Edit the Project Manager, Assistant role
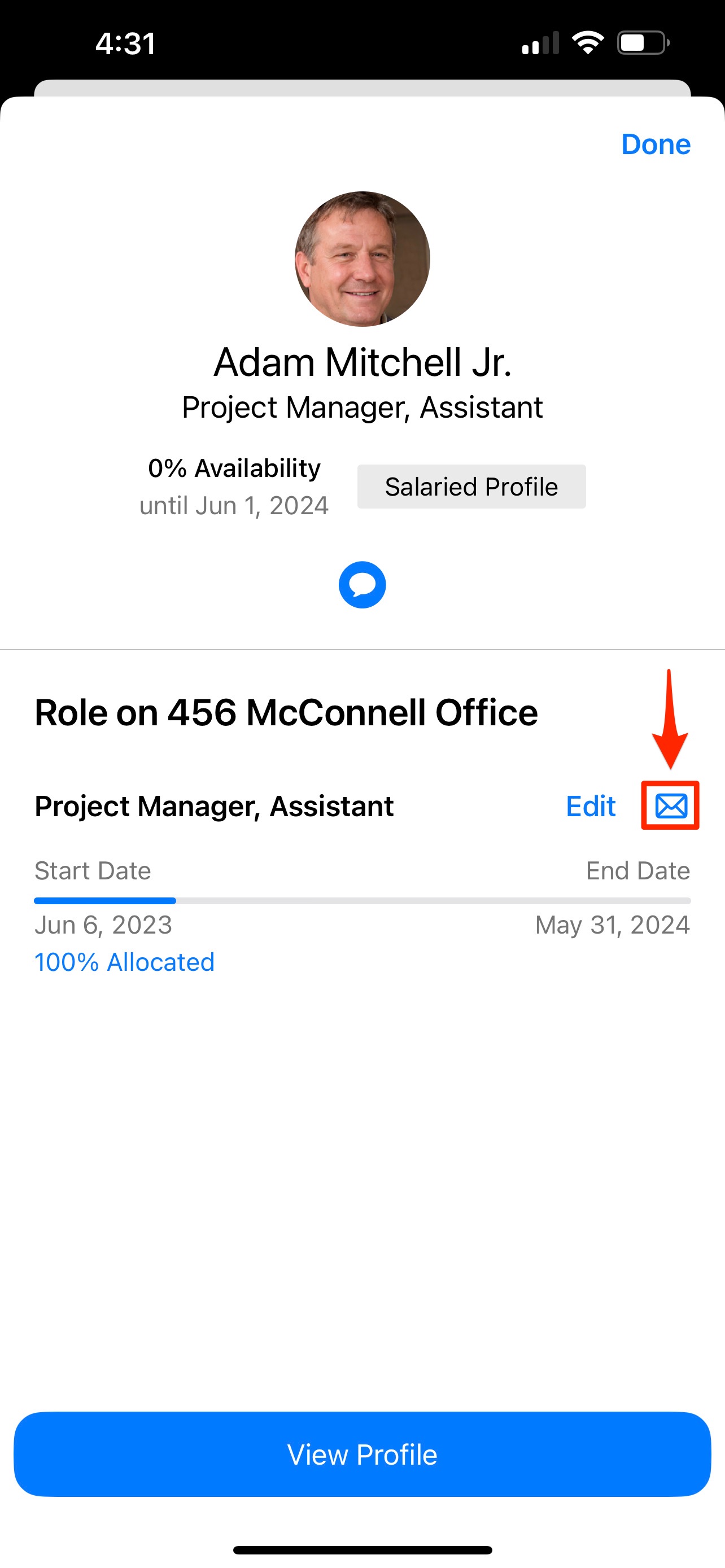The height and width of the screenshot is (1568, 725). pyautogui.click(x=591, y=806)
